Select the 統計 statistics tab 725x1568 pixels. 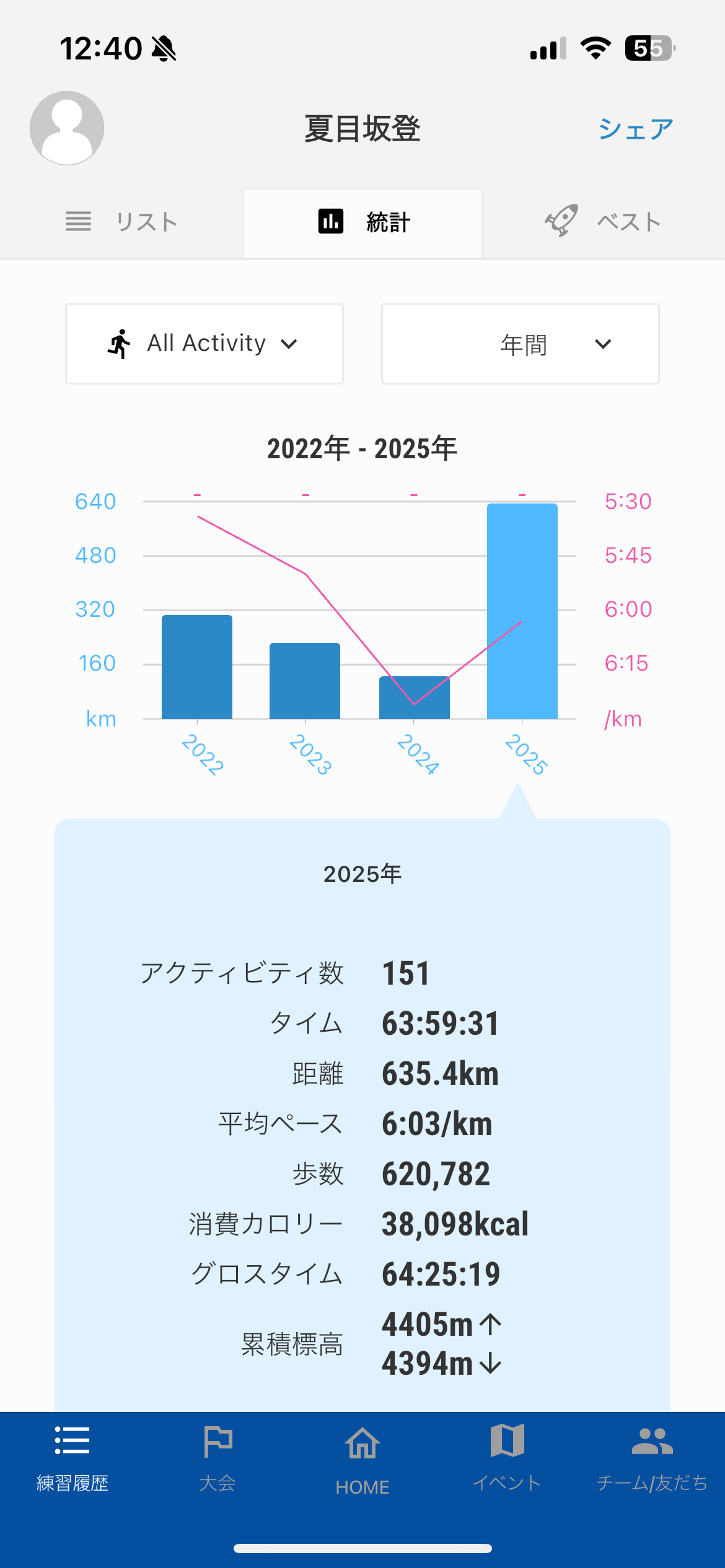[x=363, y=222]
